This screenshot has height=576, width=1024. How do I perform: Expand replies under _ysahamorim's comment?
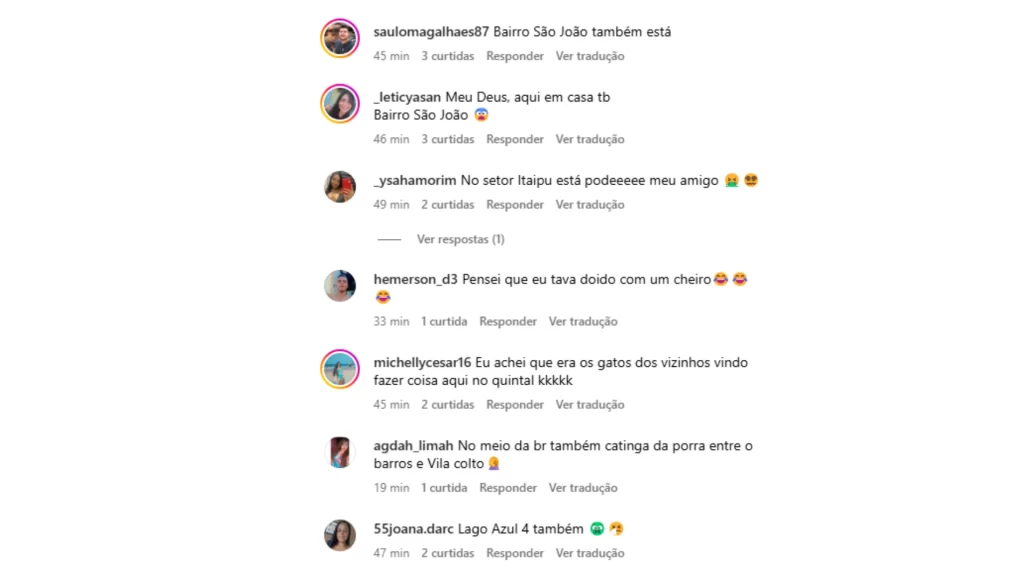point(460,240)
